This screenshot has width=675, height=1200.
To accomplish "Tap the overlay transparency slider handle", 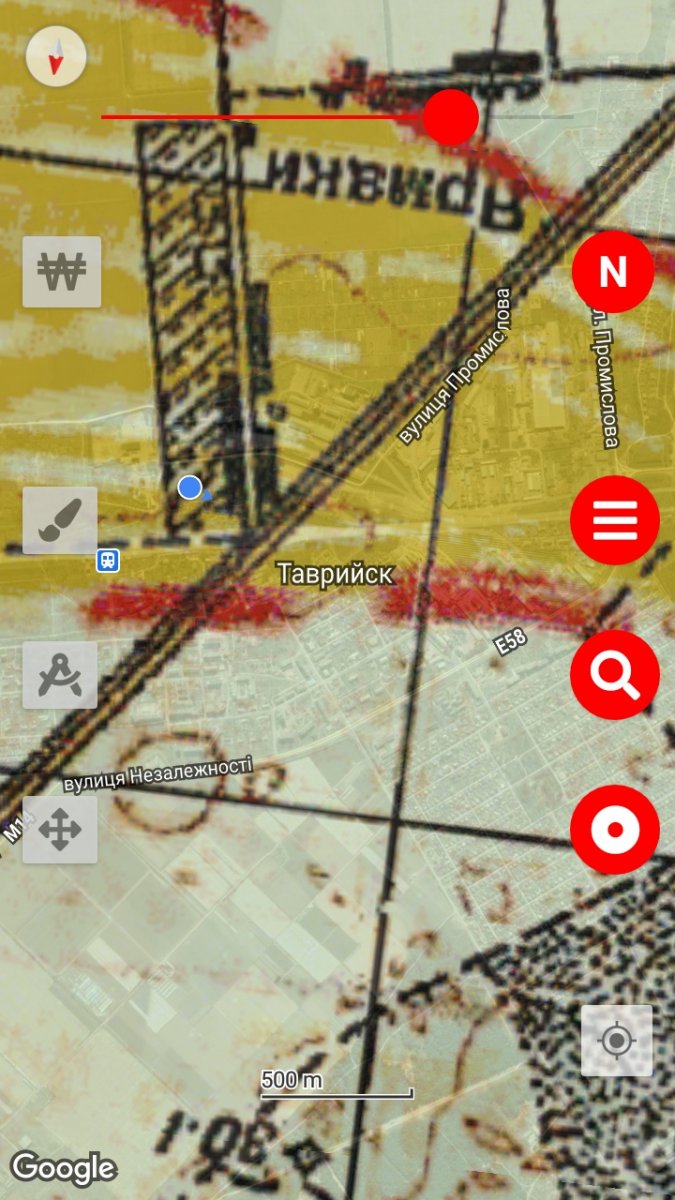I will 451,117.
